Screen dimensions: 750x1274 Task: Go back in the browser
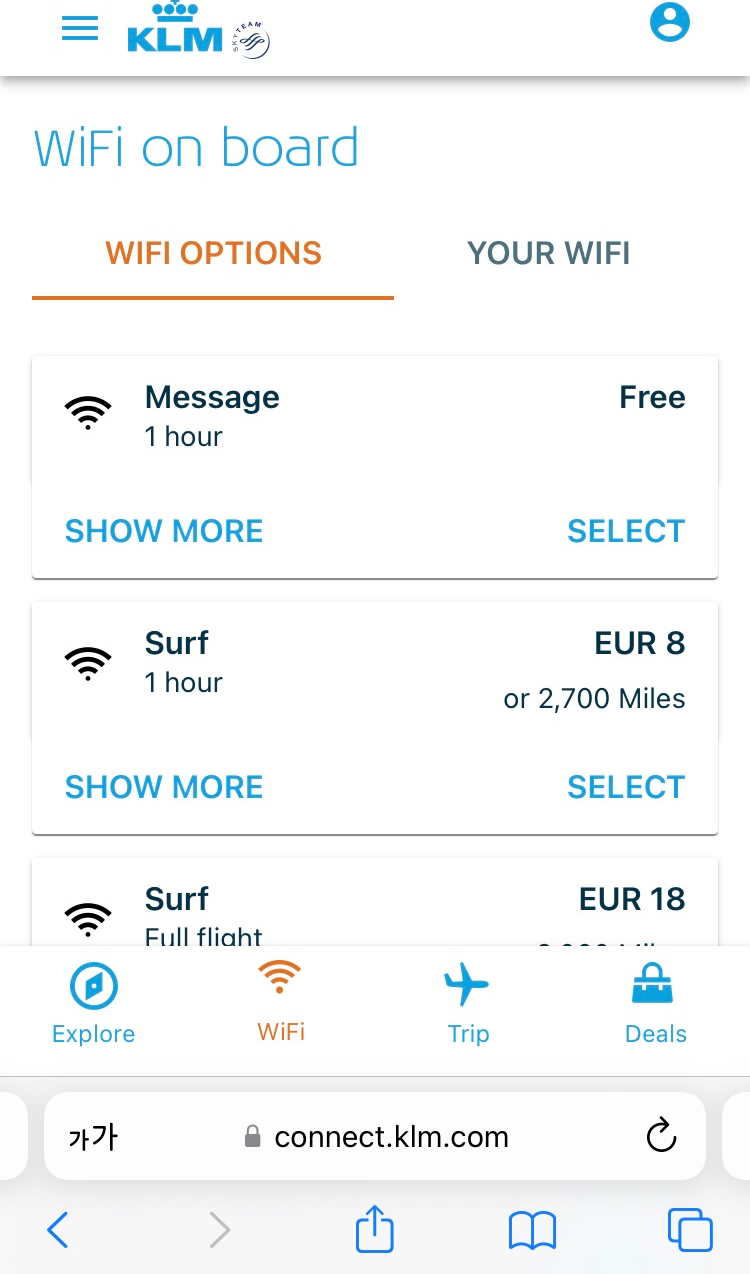58,1229
